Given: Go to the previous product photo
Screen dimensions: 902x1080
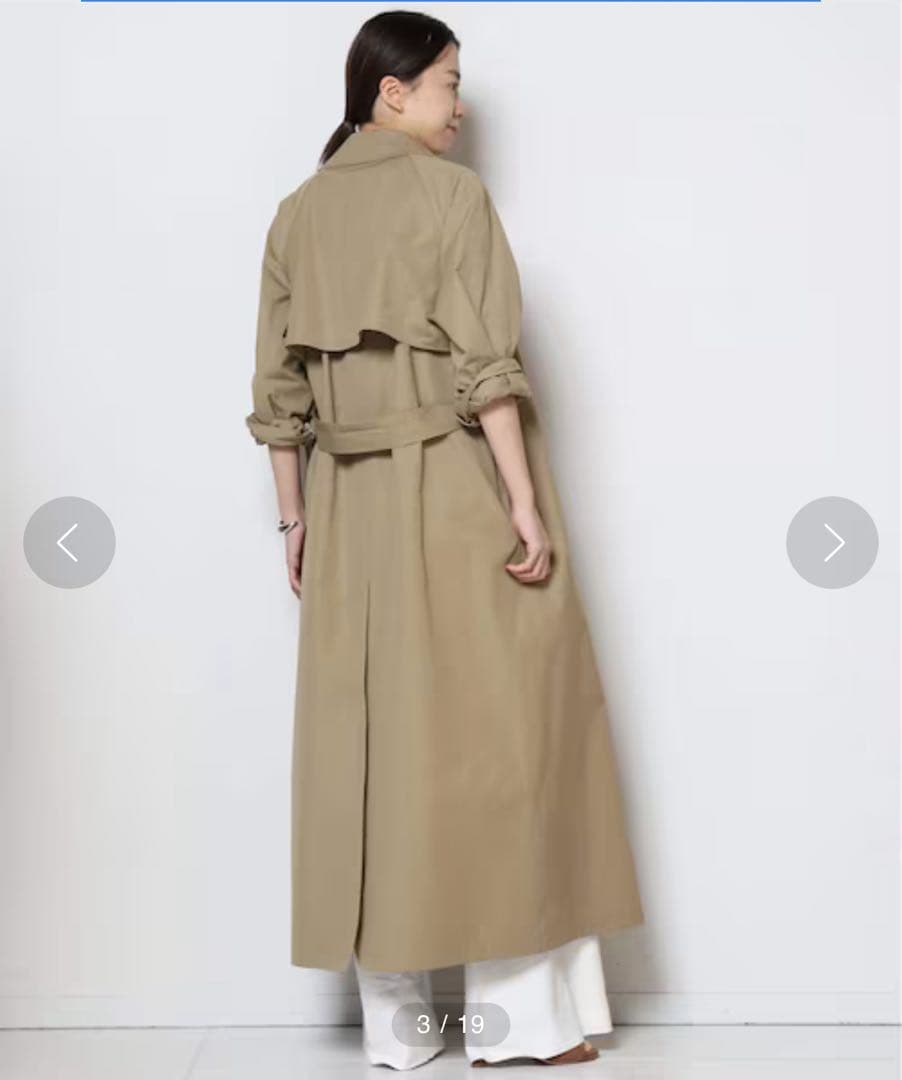Looking at the screenshot, I should (69, 542).
